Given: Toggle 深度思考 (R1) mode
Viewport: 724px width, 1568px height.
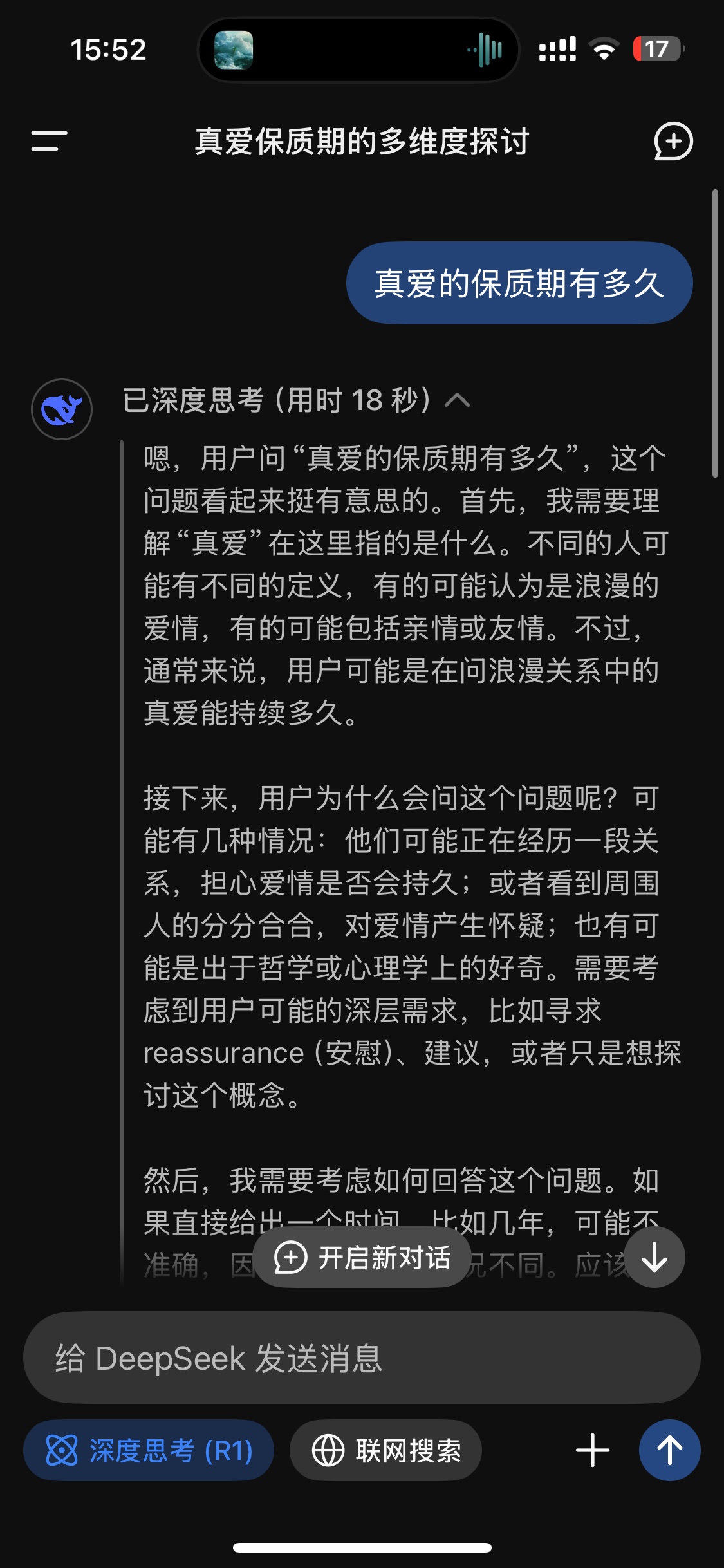Looking at the screenshot, I should pos(149,1451).
